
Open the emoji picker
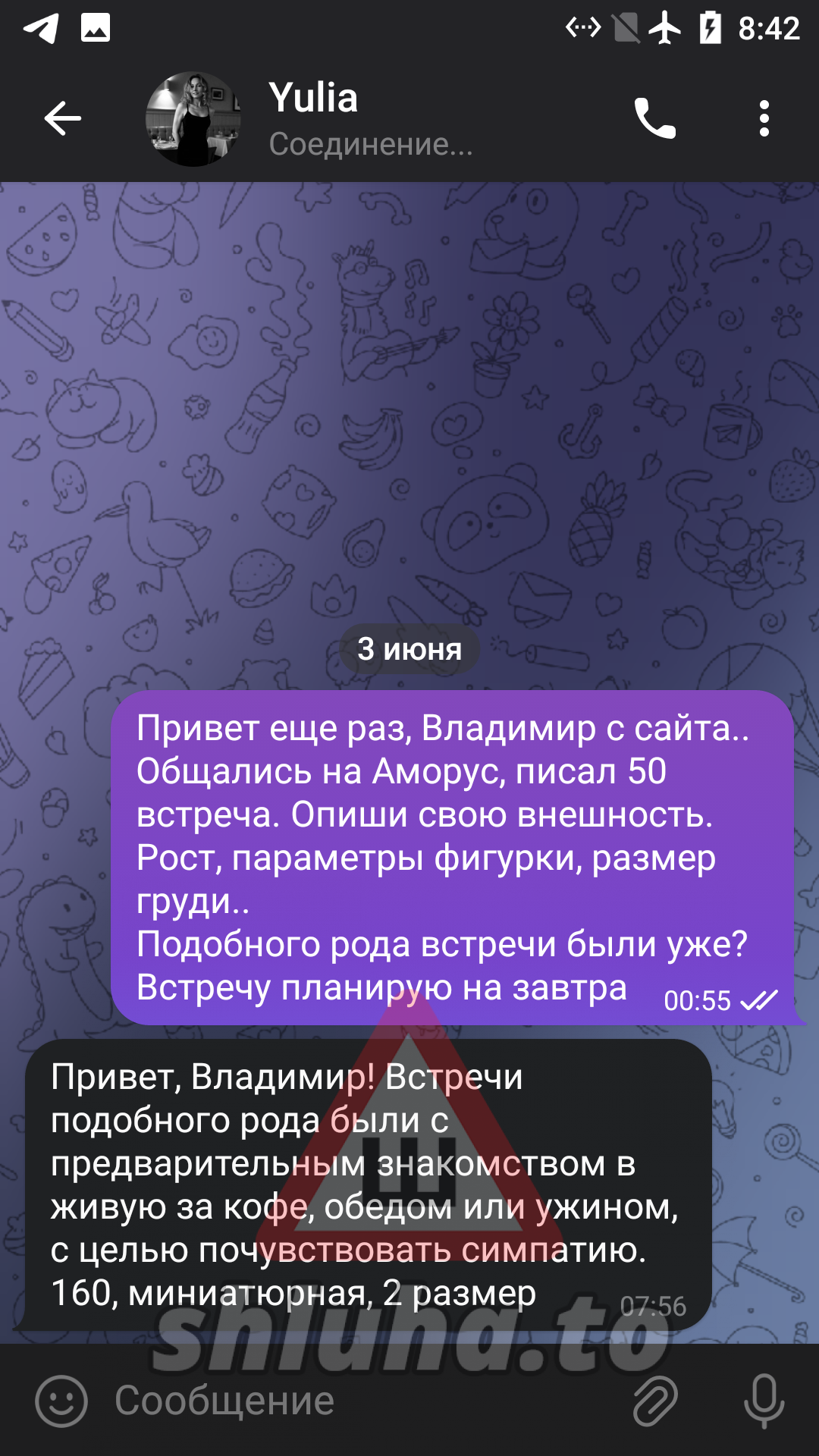[x=61, y=1401]
